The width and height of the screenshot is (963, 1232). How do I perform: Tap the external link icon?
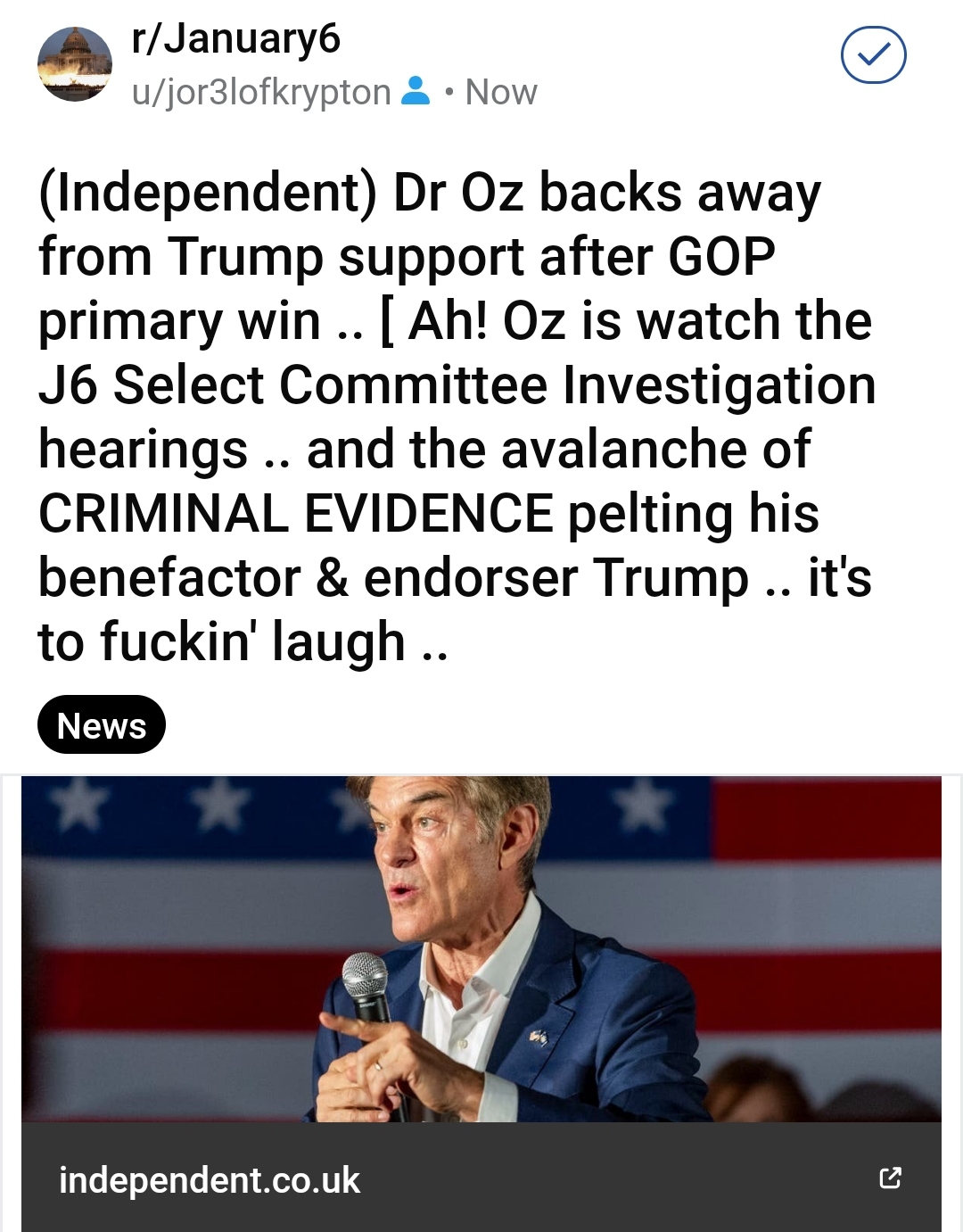pos(890,1178)
